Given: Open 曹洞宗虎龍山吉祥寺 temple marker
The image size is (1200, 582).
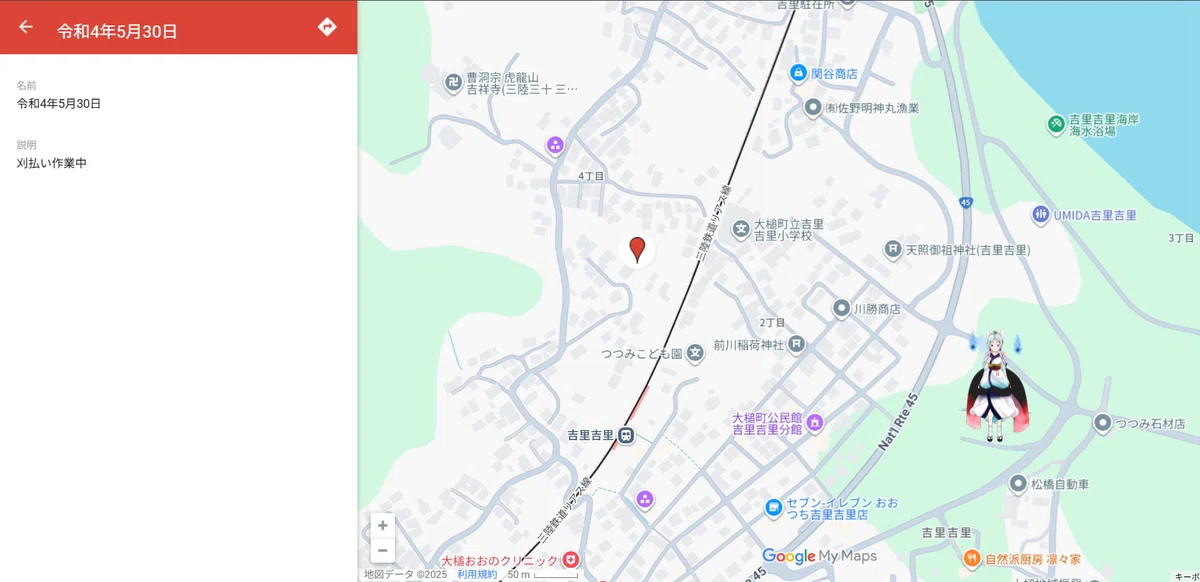Looking at the screenshot, I should click(x=454, y=82).
